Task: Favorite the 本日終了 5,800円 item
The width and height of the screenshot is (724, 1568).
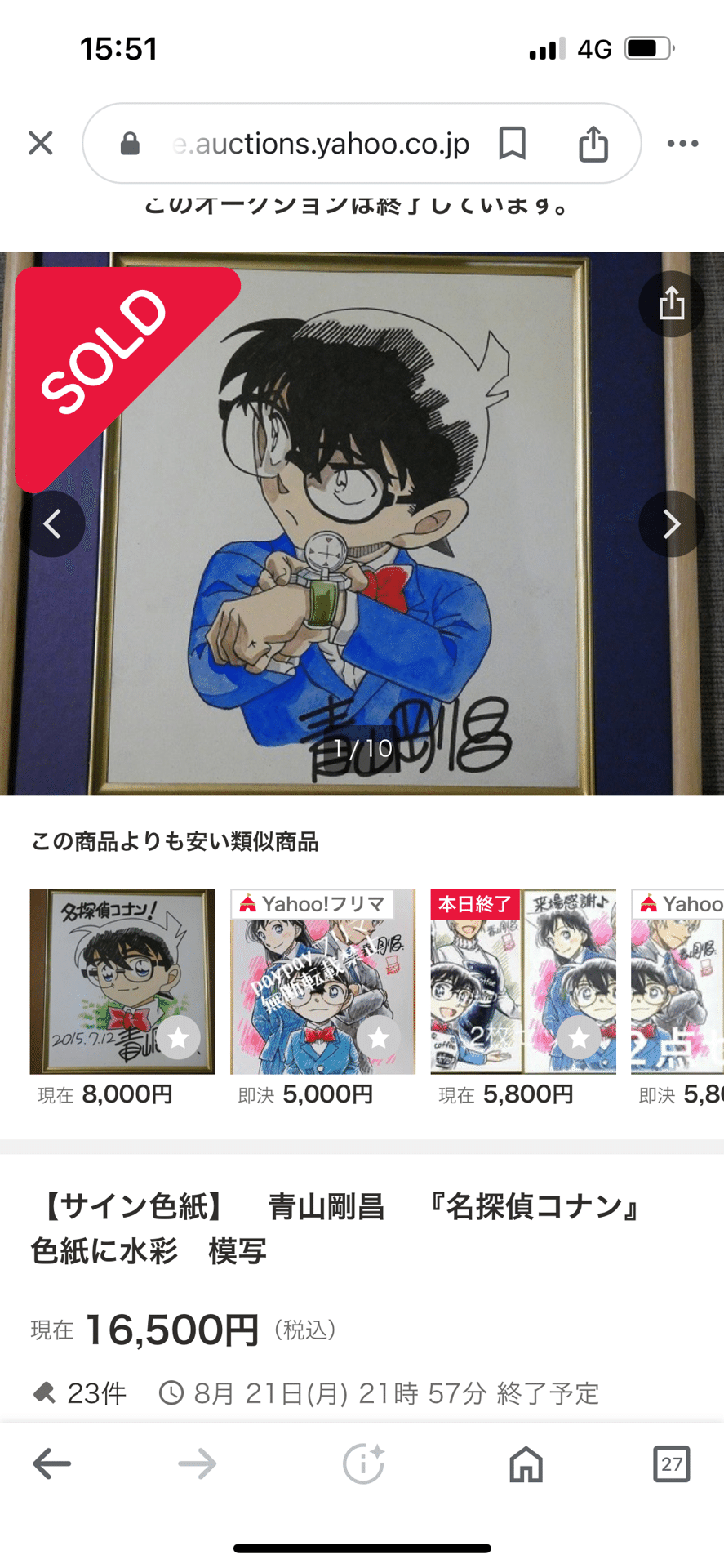Action: pos(580,1038)
